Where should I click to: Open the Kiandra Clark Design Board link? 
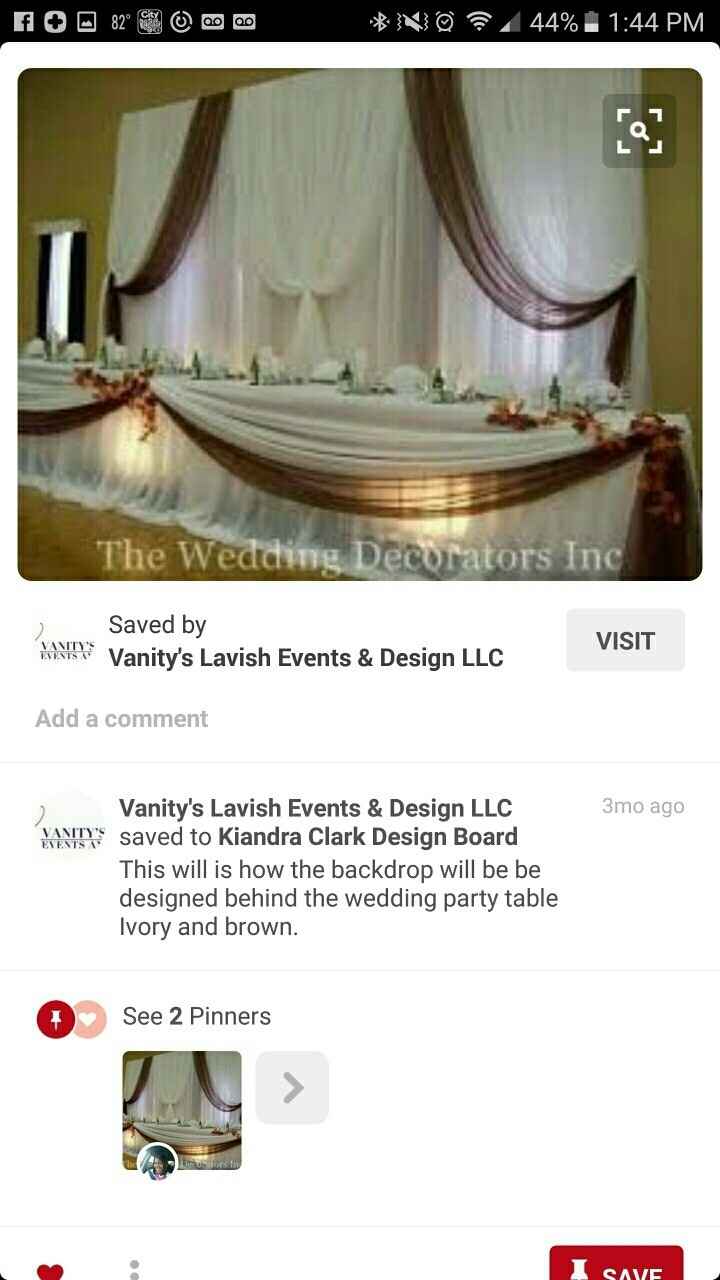(x=367, y=837)
